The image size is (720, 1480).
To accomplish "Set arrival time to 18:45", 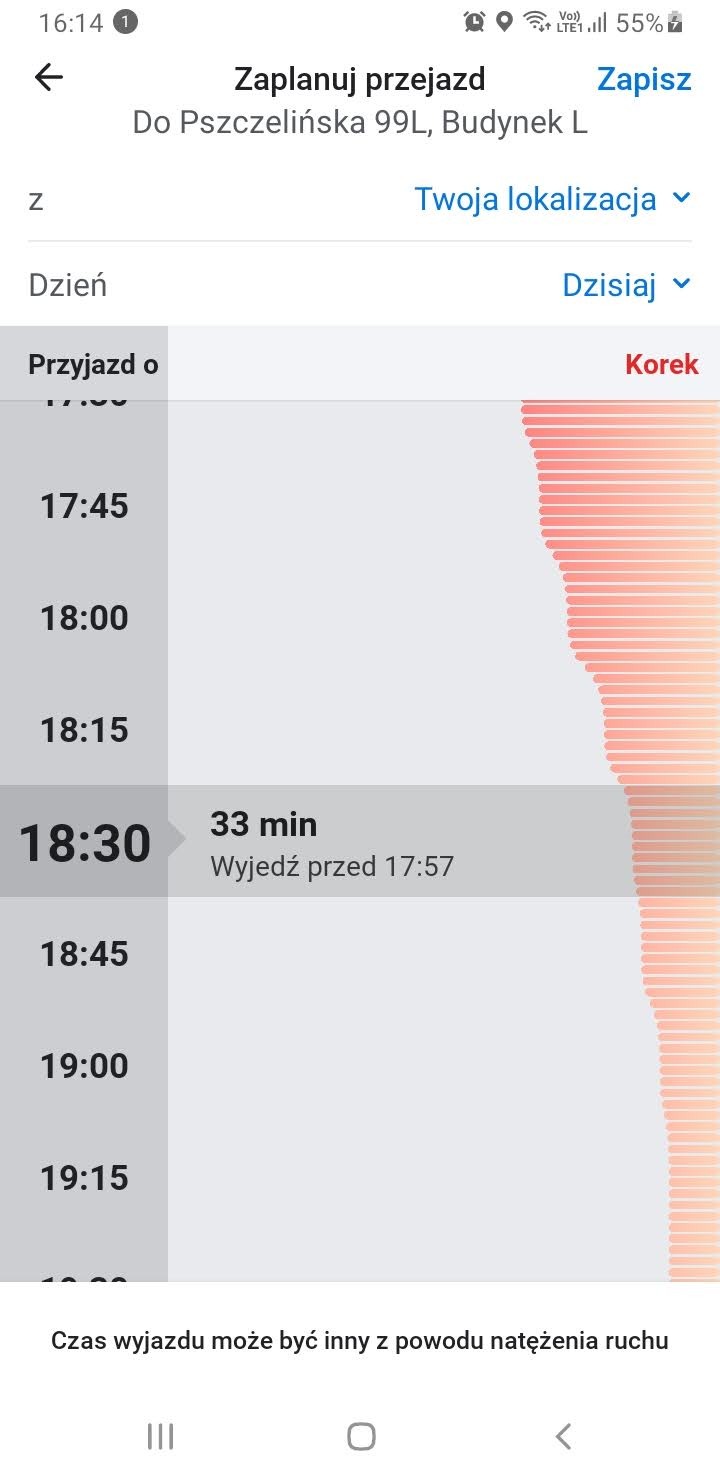I will point(85,954).
